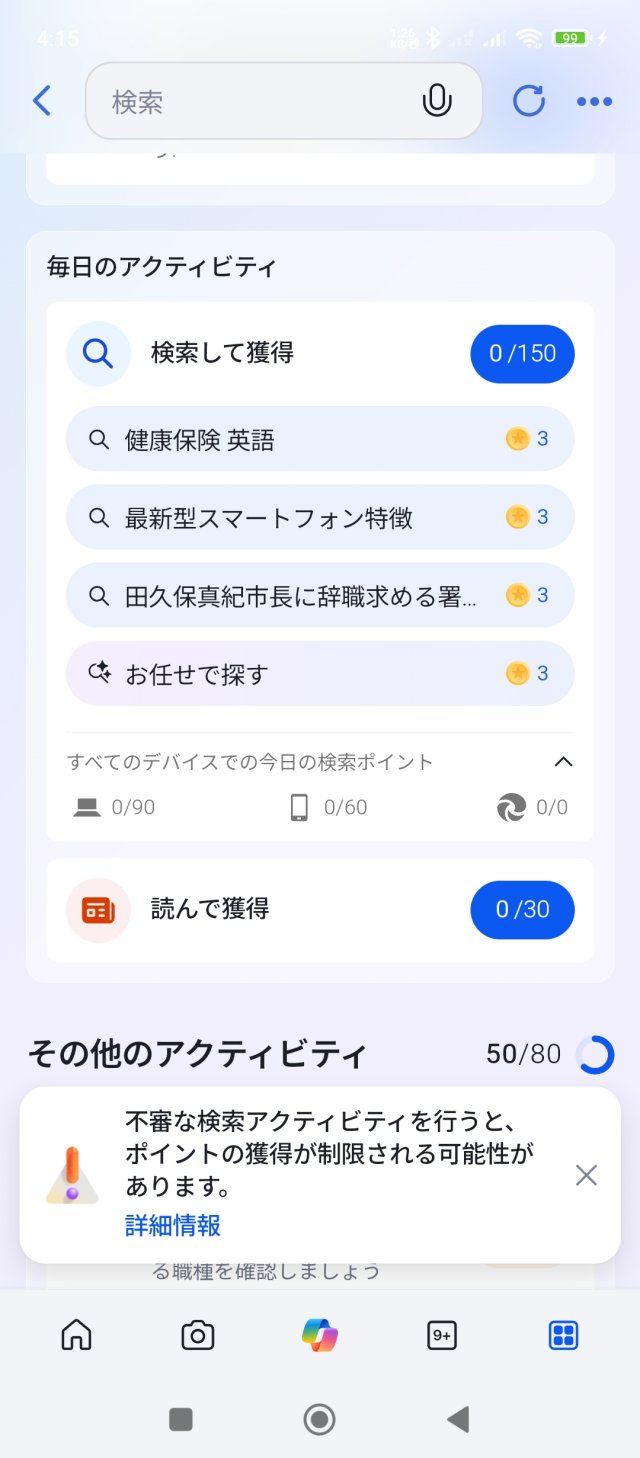The height and width of the screenshot is (1458, 640).
Task: Switch to the Home tab
Action: (x=76, y=1335)
